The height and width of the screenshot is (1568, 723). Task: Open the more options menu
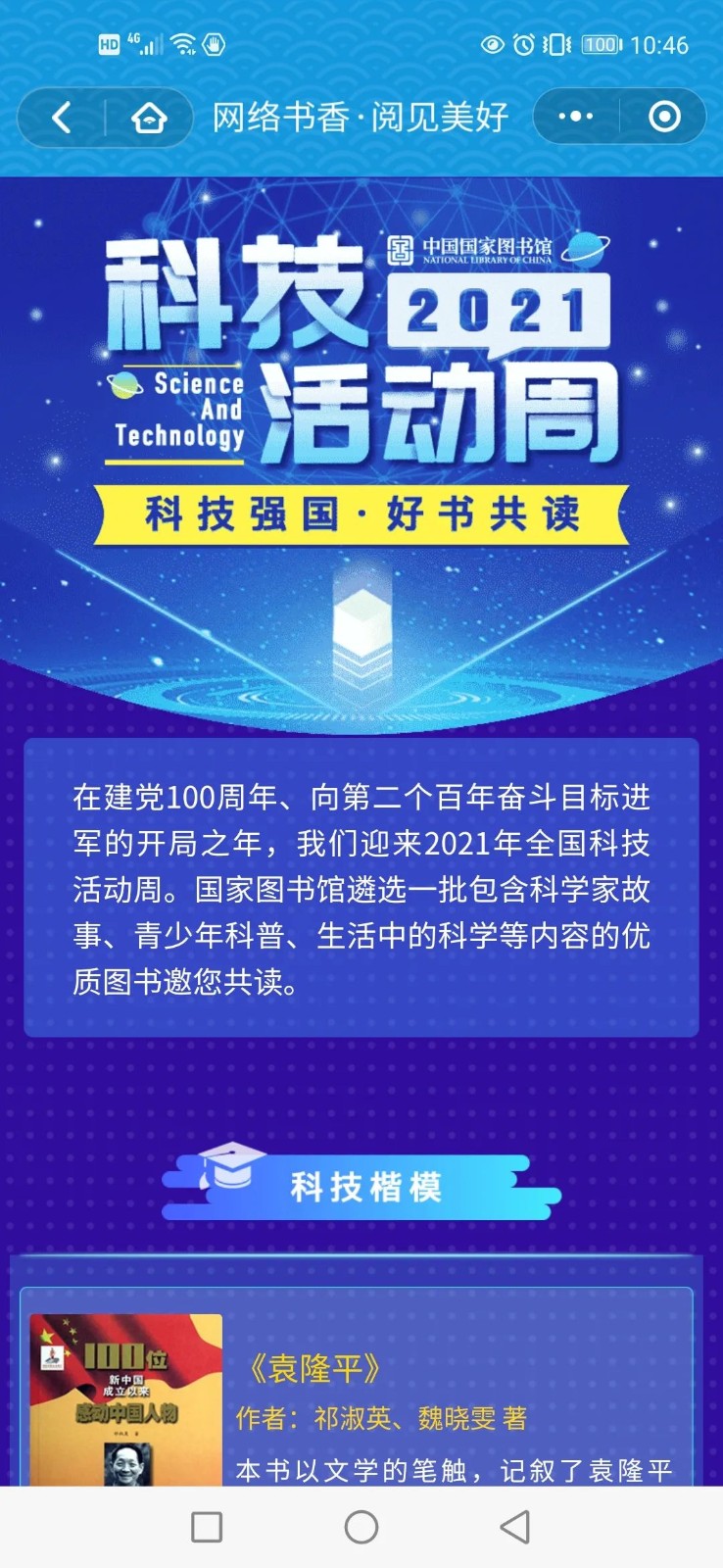575,117
